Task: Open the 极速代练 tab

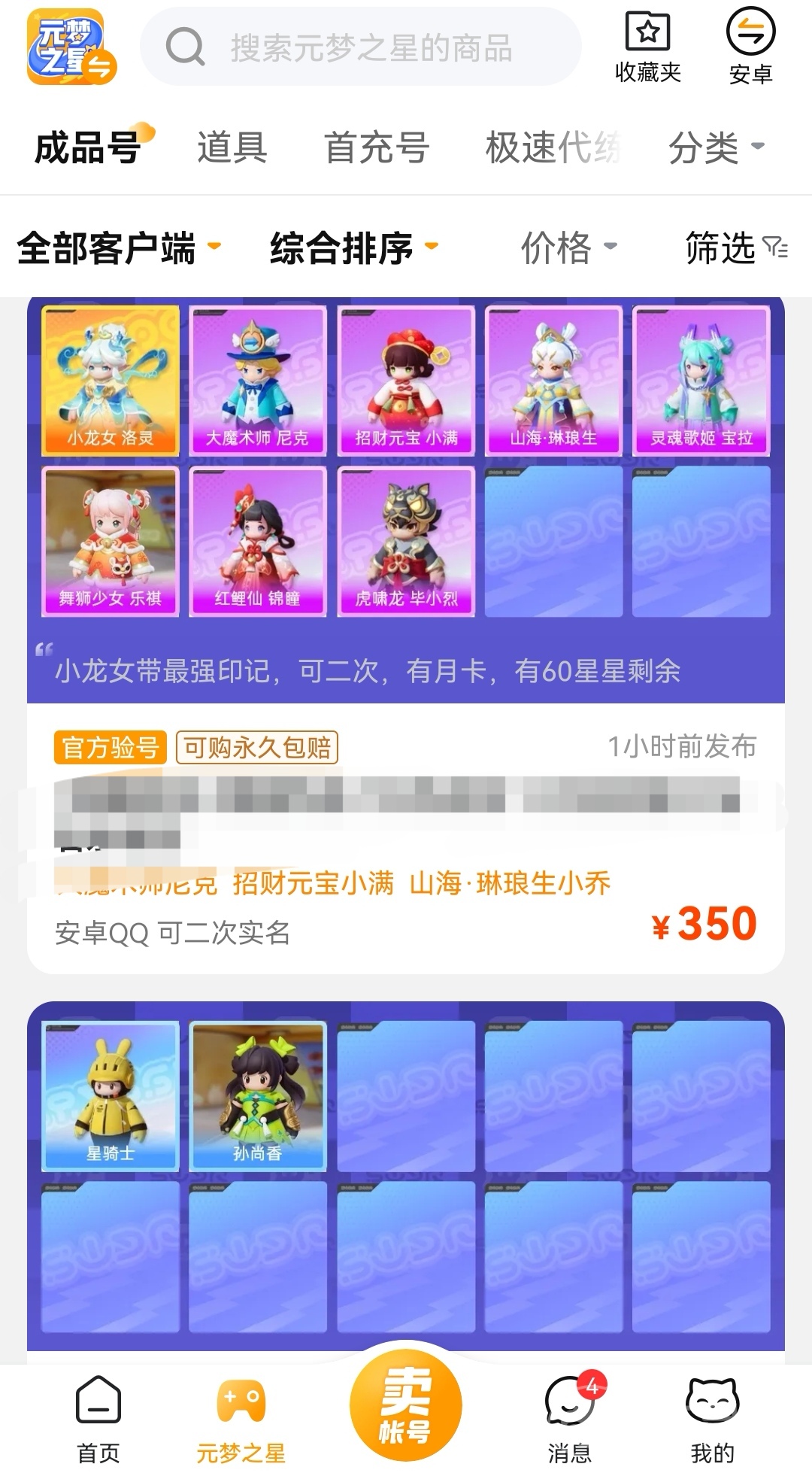Action: 553,147
